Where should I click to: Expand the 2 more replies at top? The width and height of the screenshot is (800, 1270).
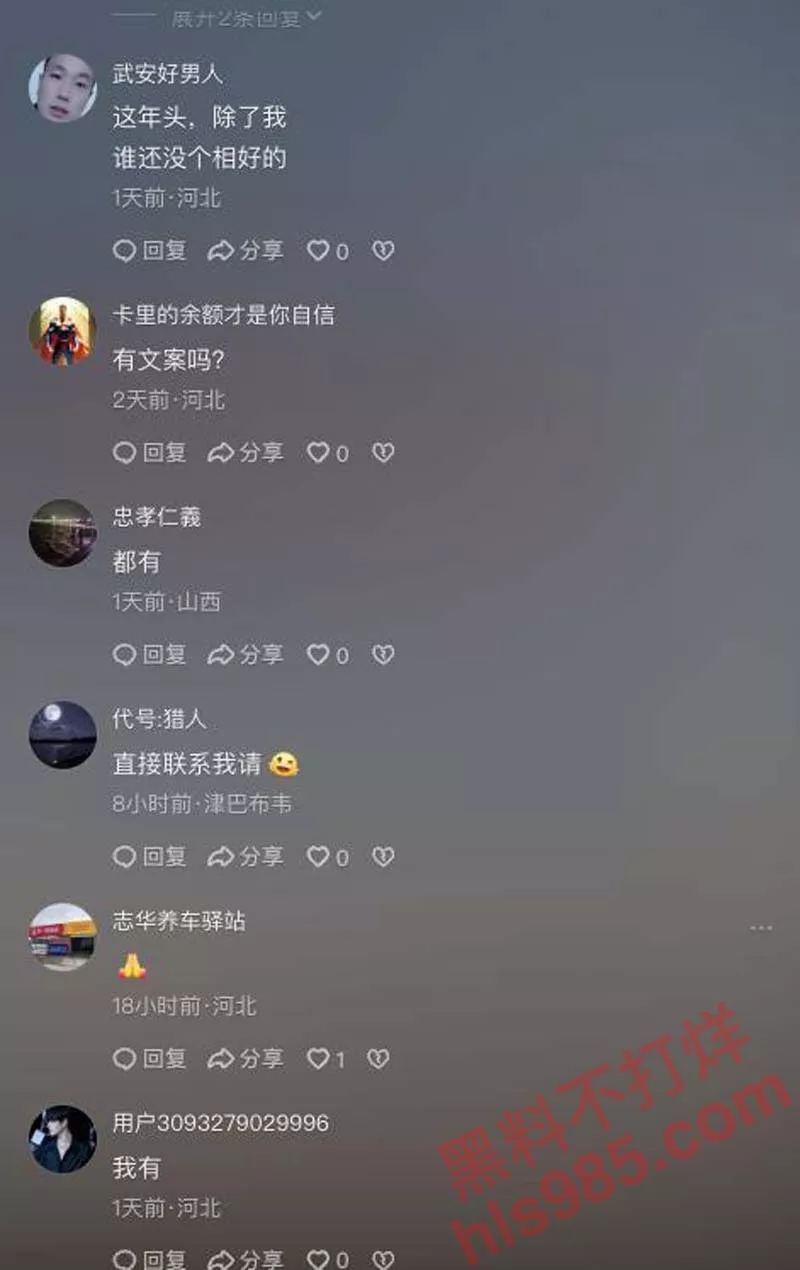click(245, 17)
